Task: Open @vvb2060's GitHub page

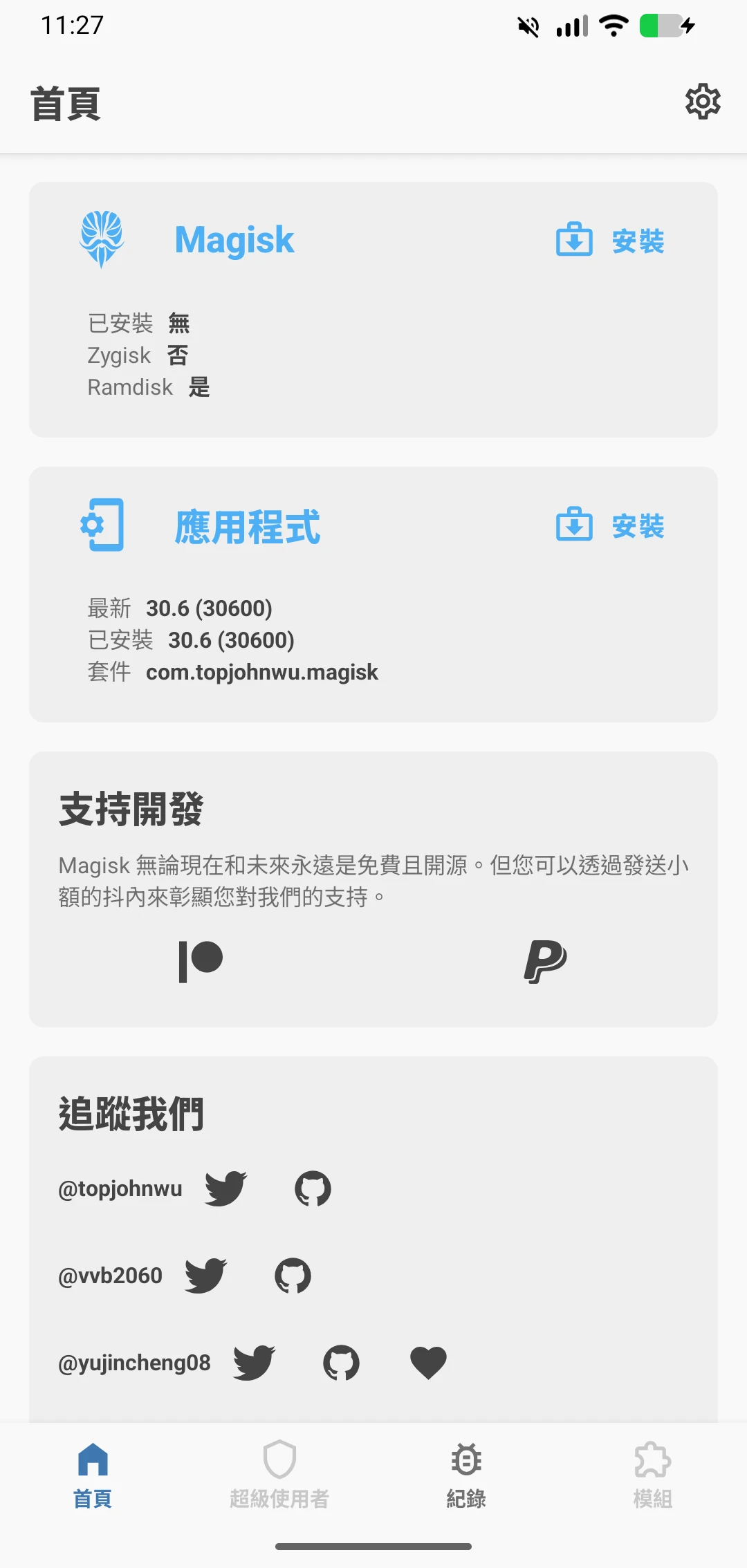Action: point(293,1276)
